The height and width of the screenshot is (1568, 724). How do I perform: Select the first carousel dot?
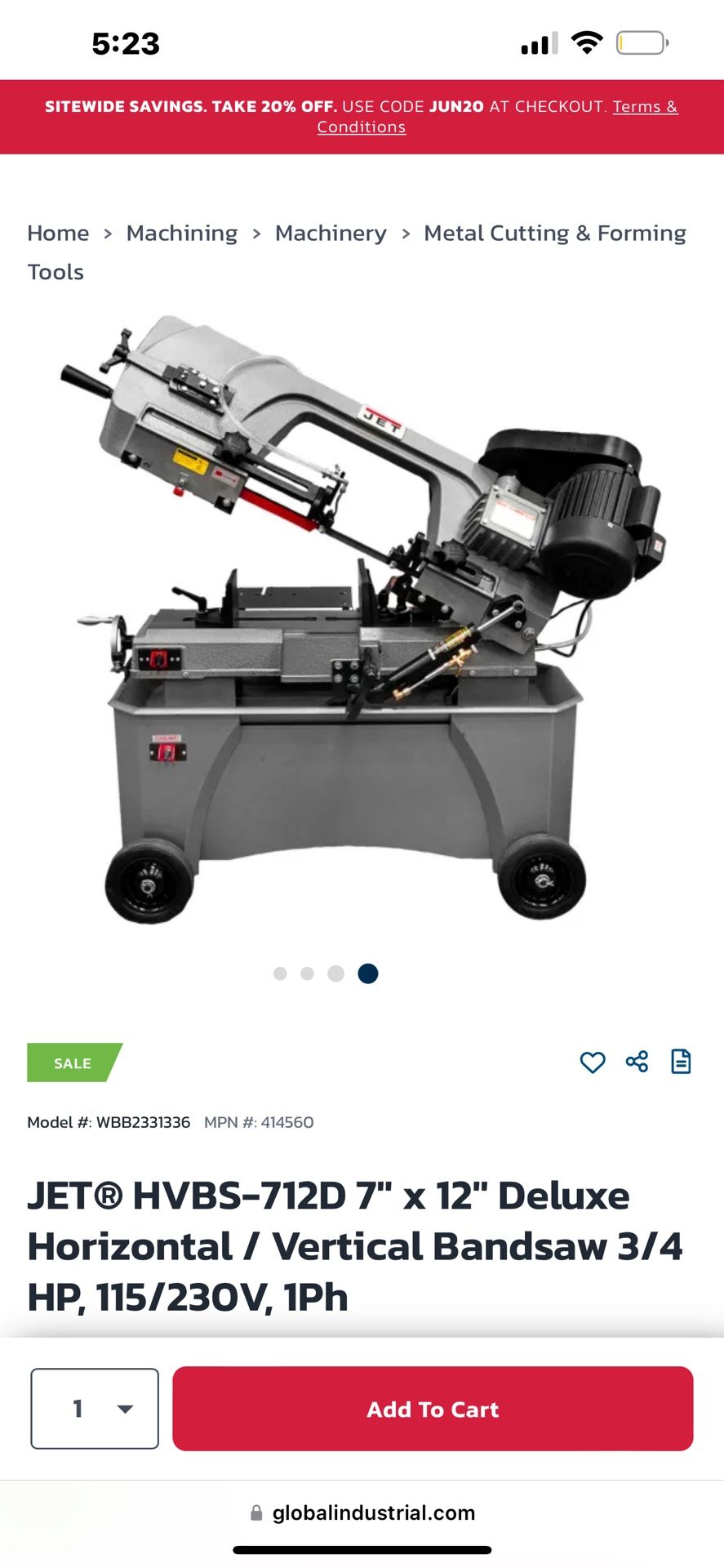282,973
